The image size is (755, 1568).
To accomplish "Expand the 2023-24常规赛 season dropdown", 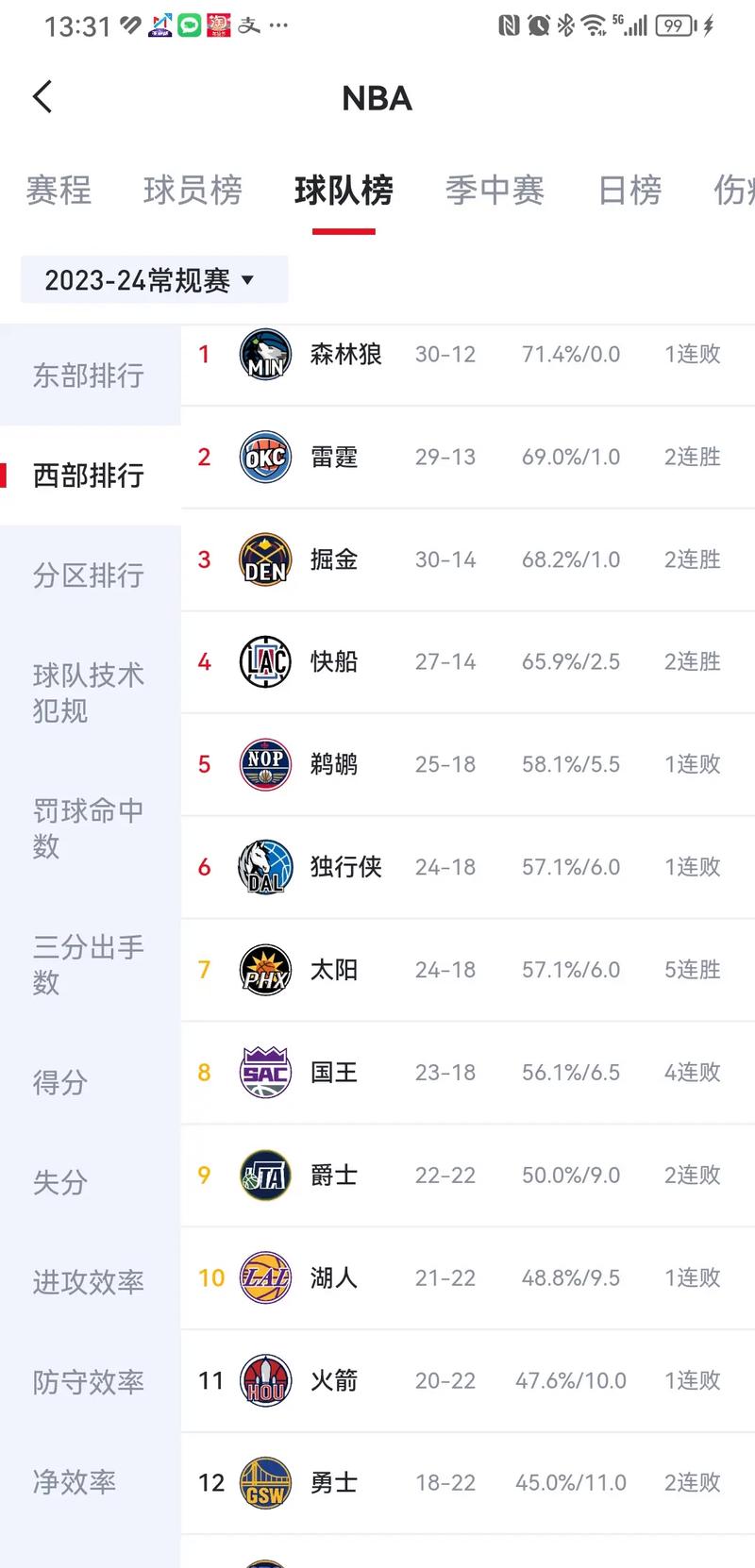I will coord(151,280).
